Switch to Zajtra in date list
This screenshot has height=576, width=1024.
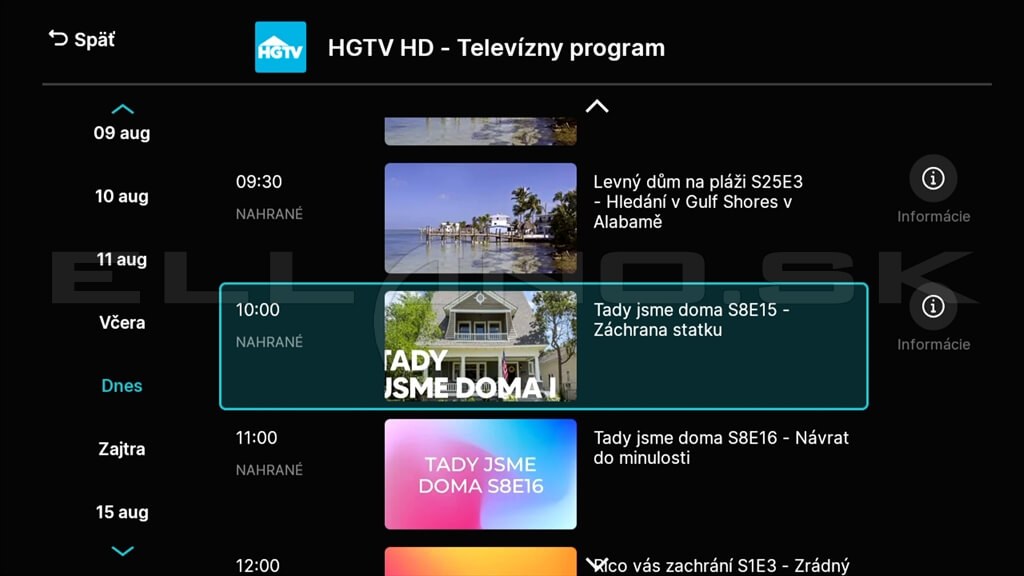(122, 449)
